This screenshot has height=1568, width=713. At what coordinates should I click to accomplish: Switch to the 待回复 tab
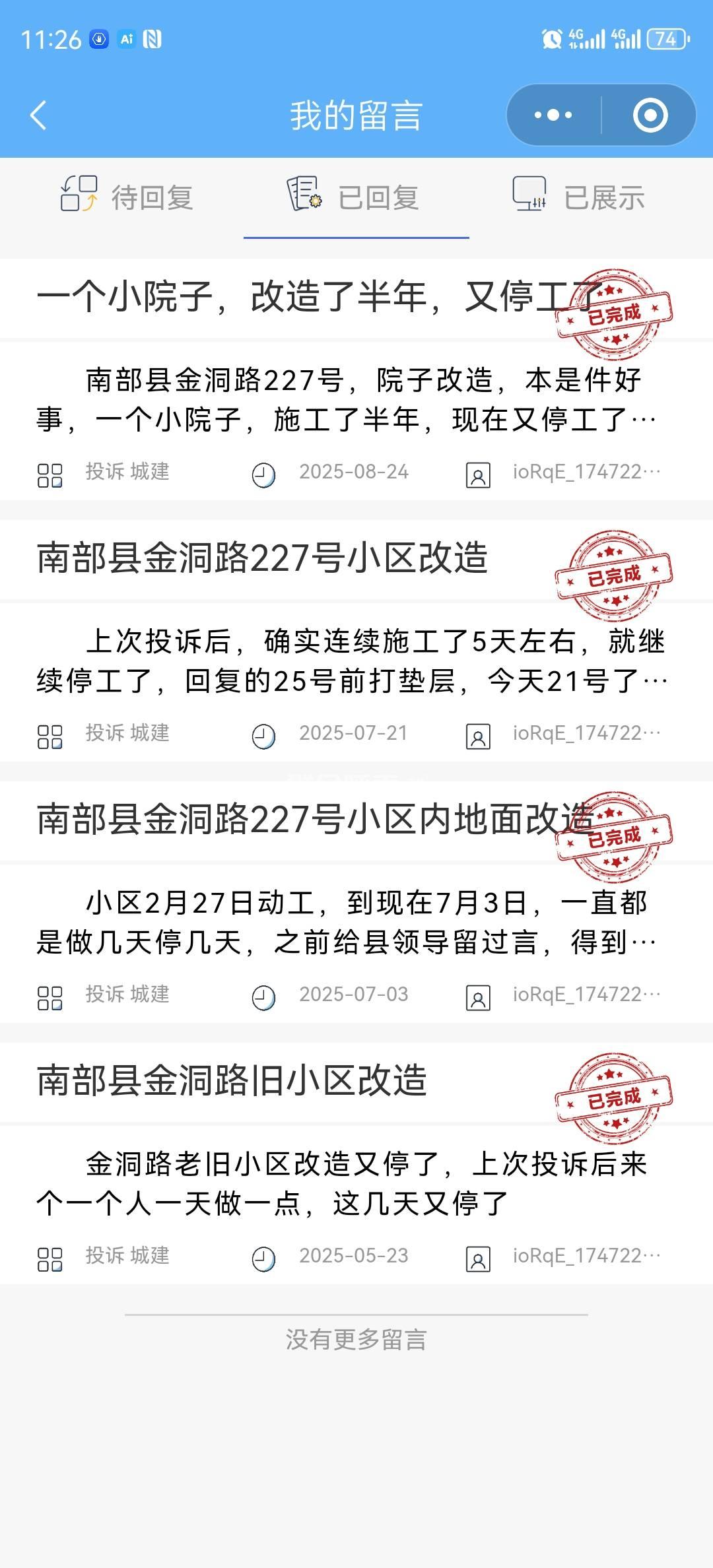pyautogui.click(x=127, y=197)
